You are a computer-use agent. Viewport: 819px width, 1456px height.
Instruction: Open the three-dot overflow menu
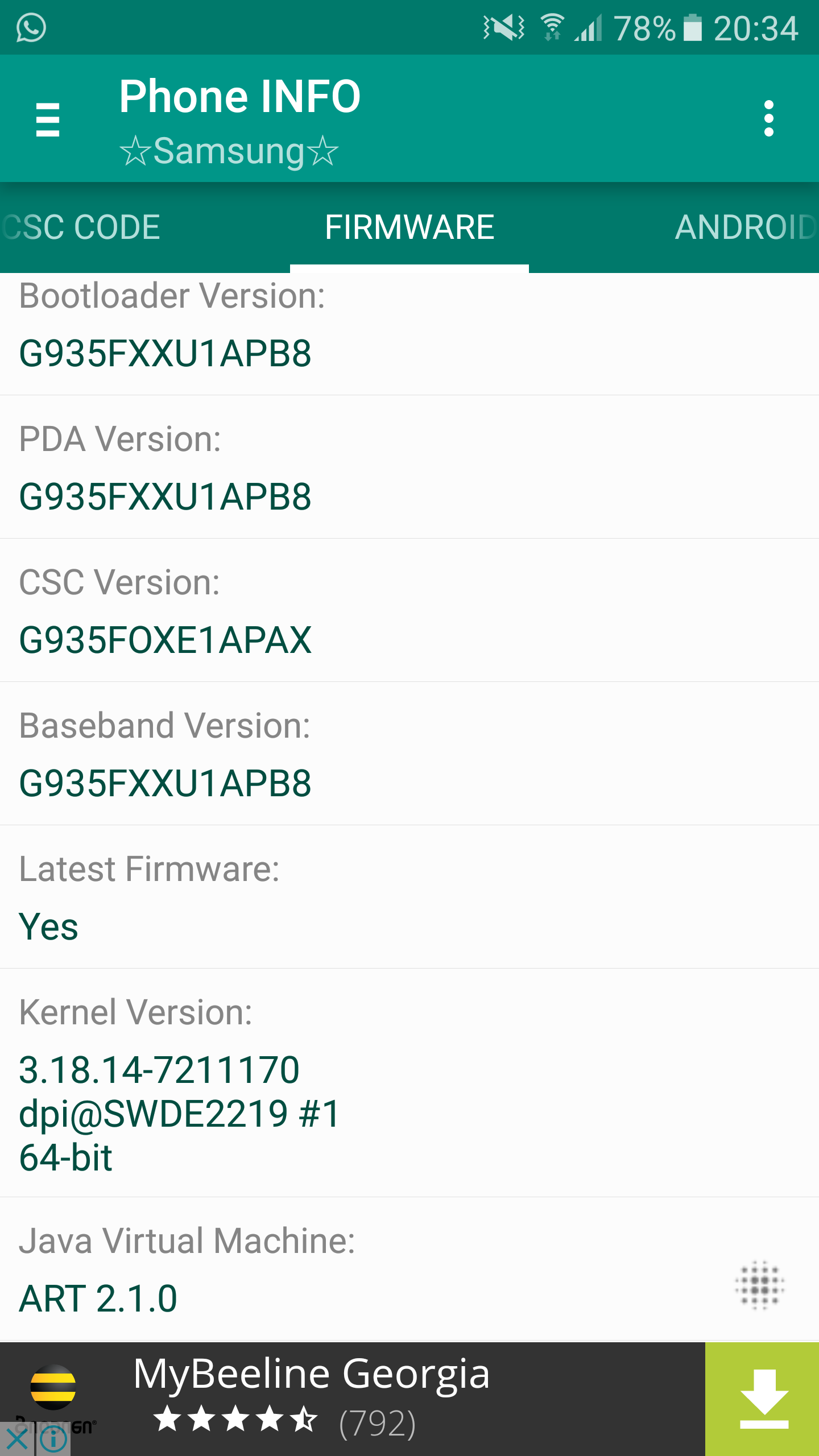tap(769, 119)
